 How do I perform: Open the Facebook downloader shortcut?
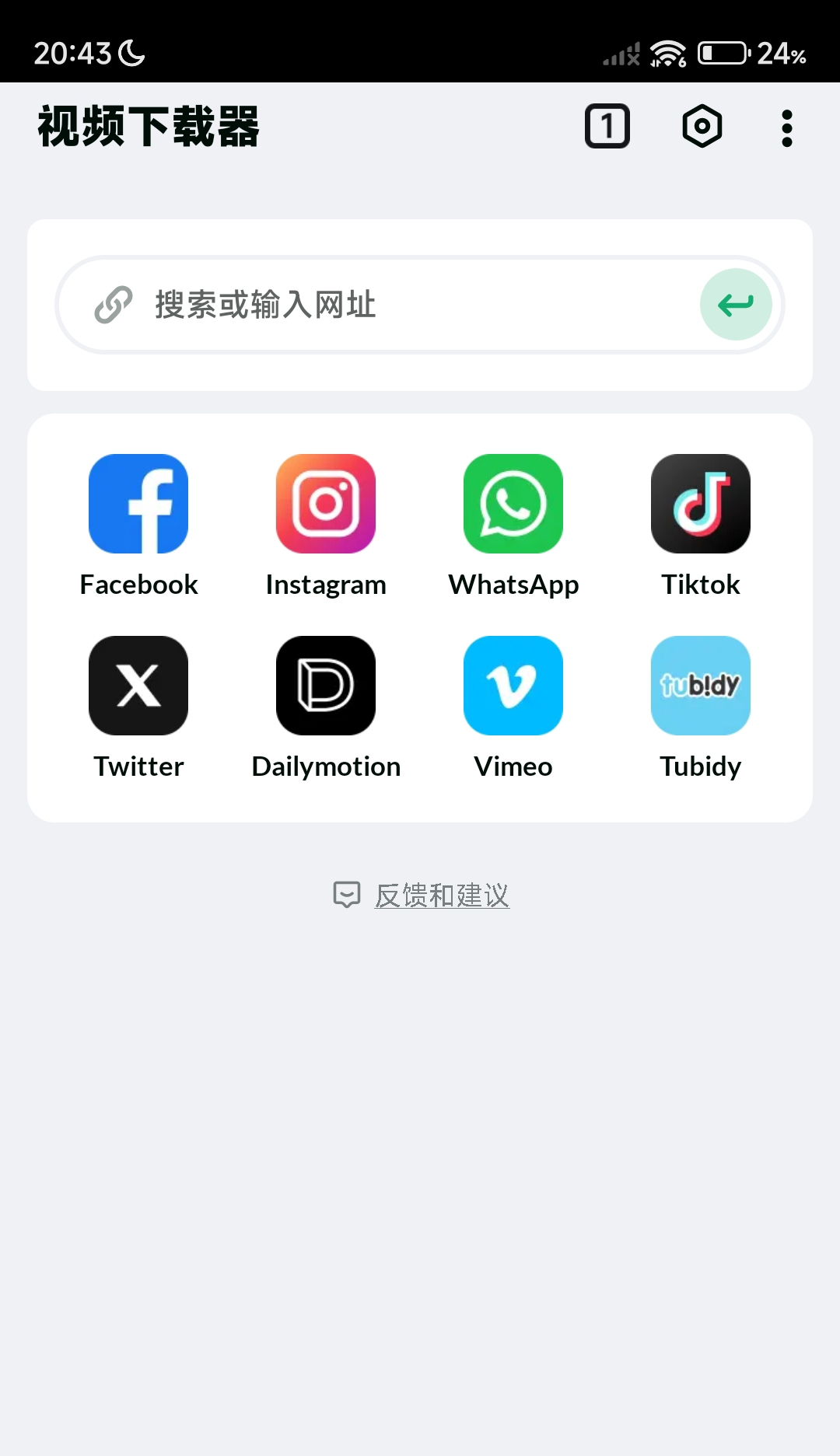[x=138, y=503]
